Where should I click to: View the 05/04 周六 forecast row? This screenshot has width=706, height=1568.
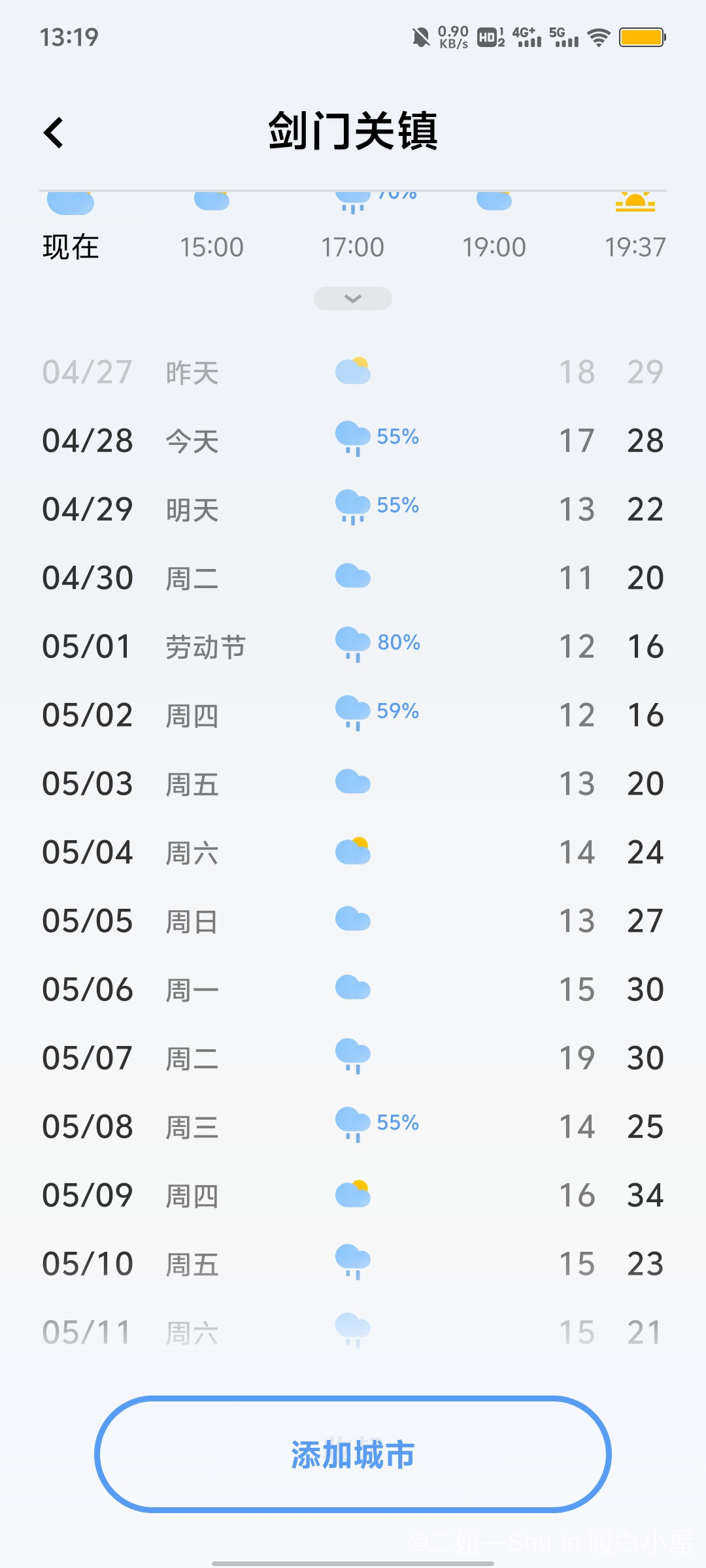[353, 852]
